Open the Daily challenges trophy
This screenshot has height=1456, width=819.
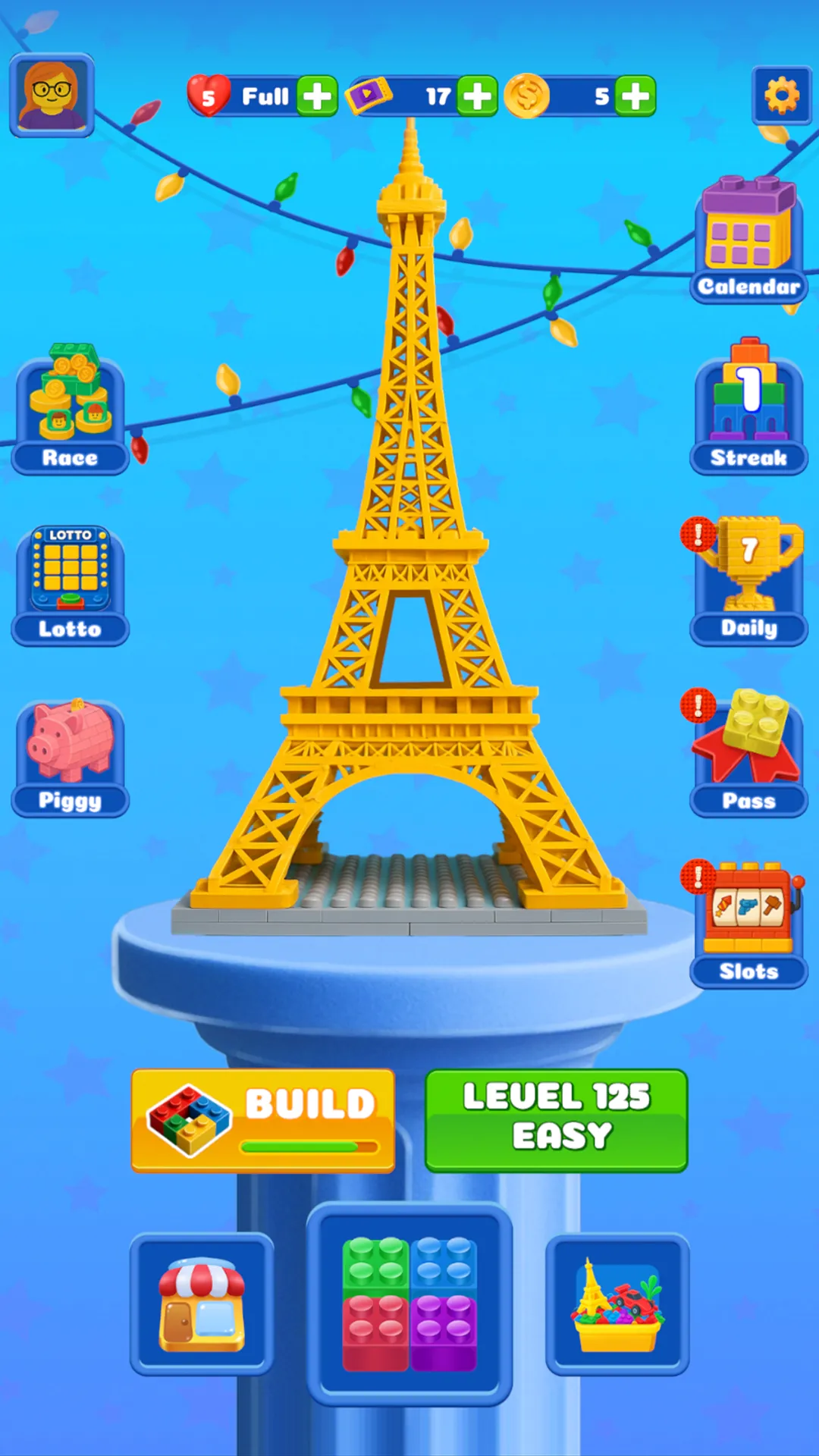point(748,576)
